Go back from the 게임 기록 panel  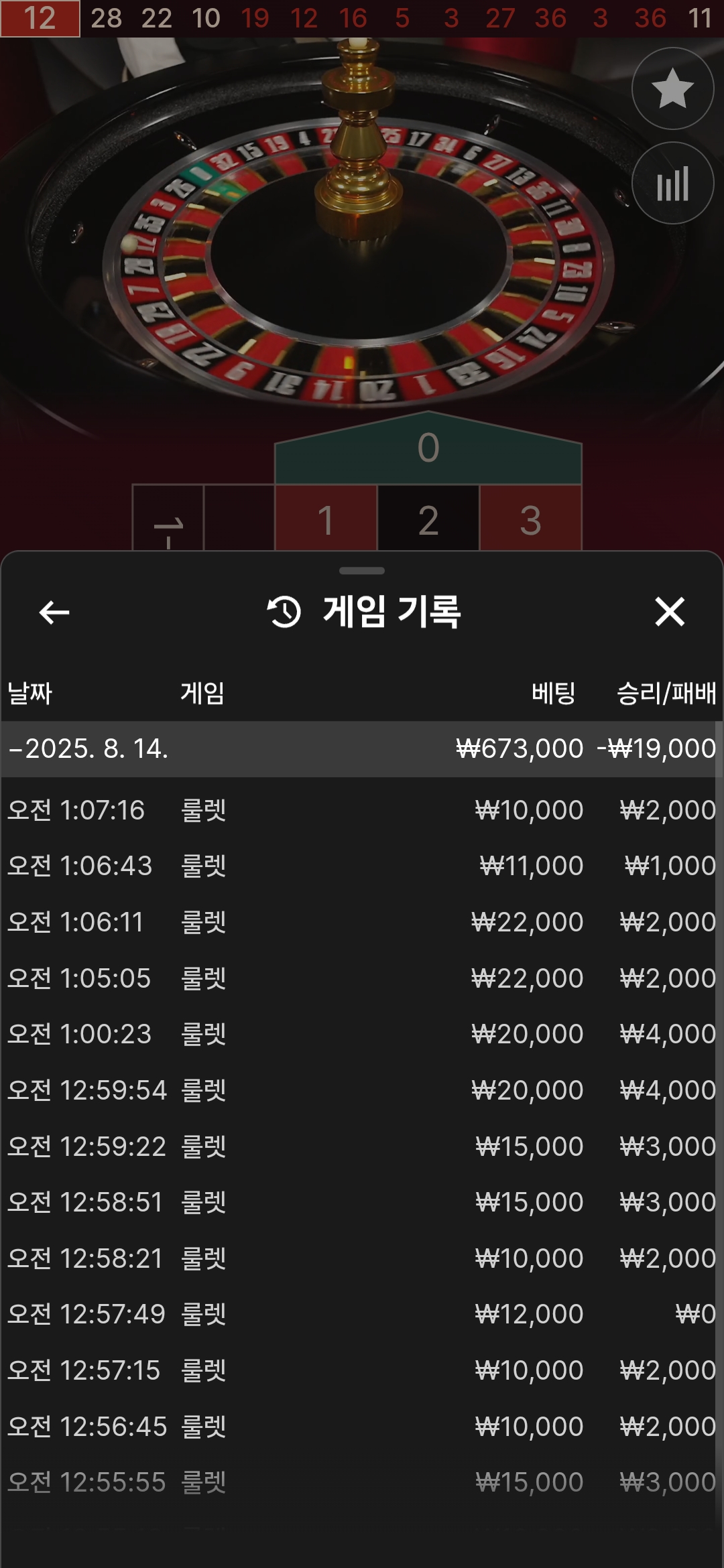pos(54,612)
